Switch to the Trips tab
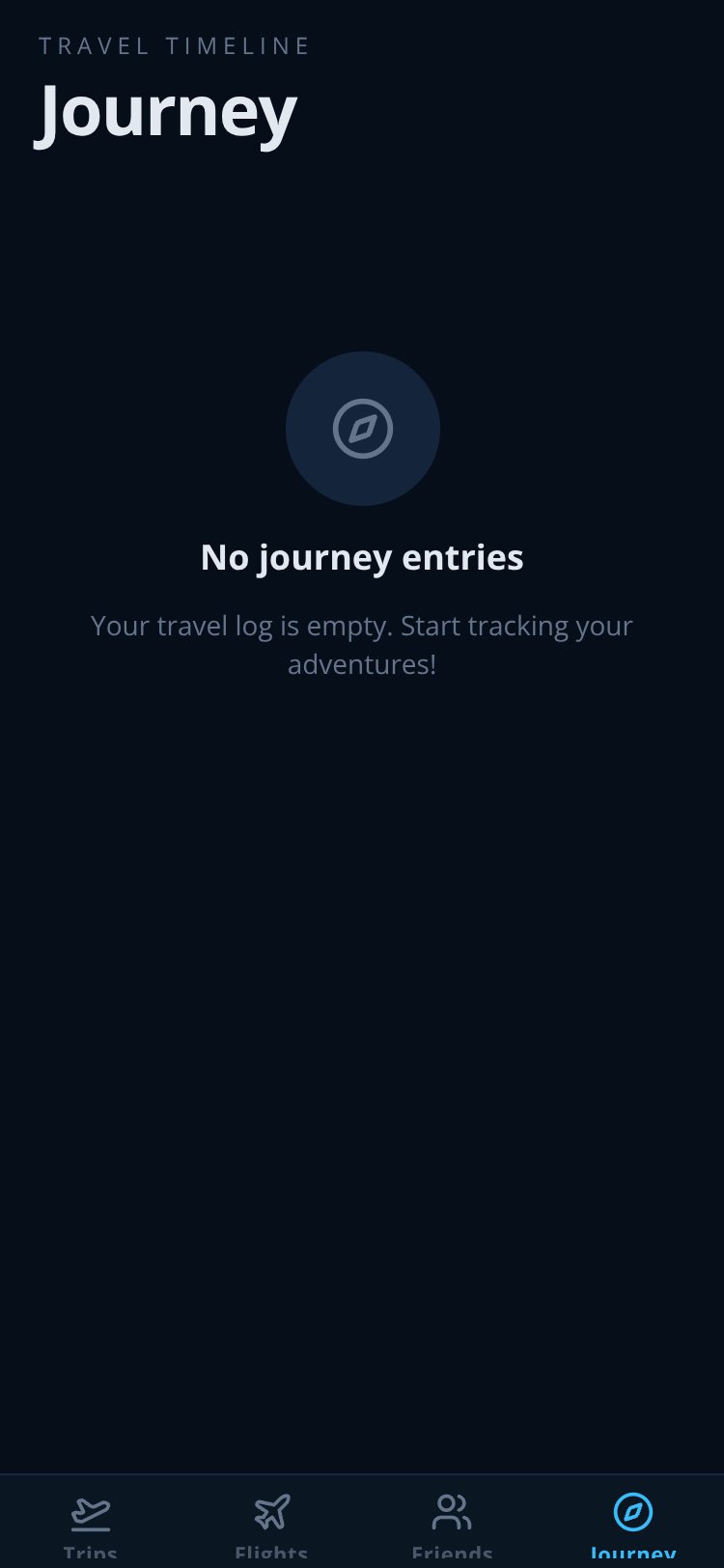The height and width of the screenshot is (1568, 724). (x=91, y=1523)
